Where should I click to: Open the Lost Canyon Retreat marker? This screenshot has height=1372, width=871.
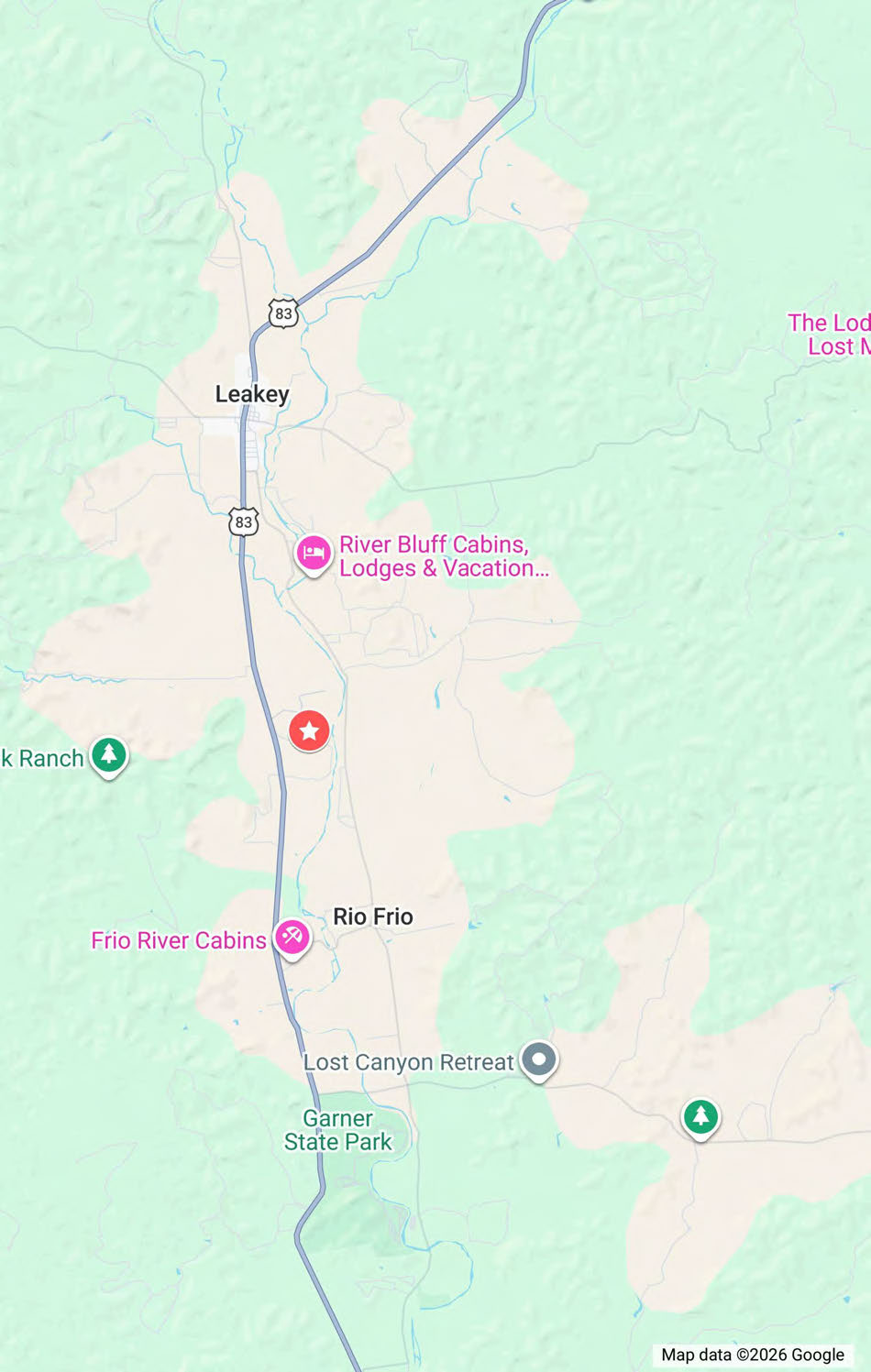(x=539, y=1059)
